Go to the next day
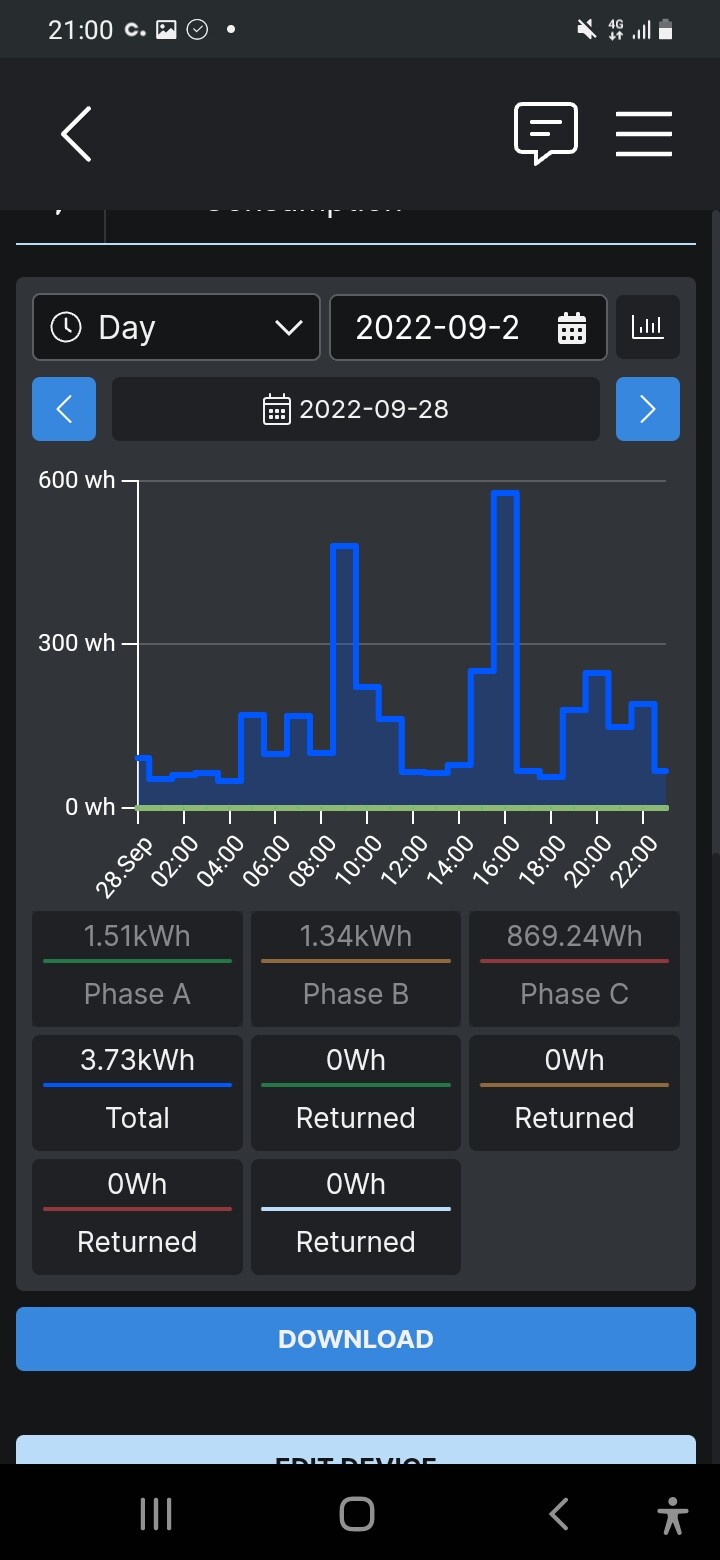This screenshot has width=720, height=1560. pos(648,409)
